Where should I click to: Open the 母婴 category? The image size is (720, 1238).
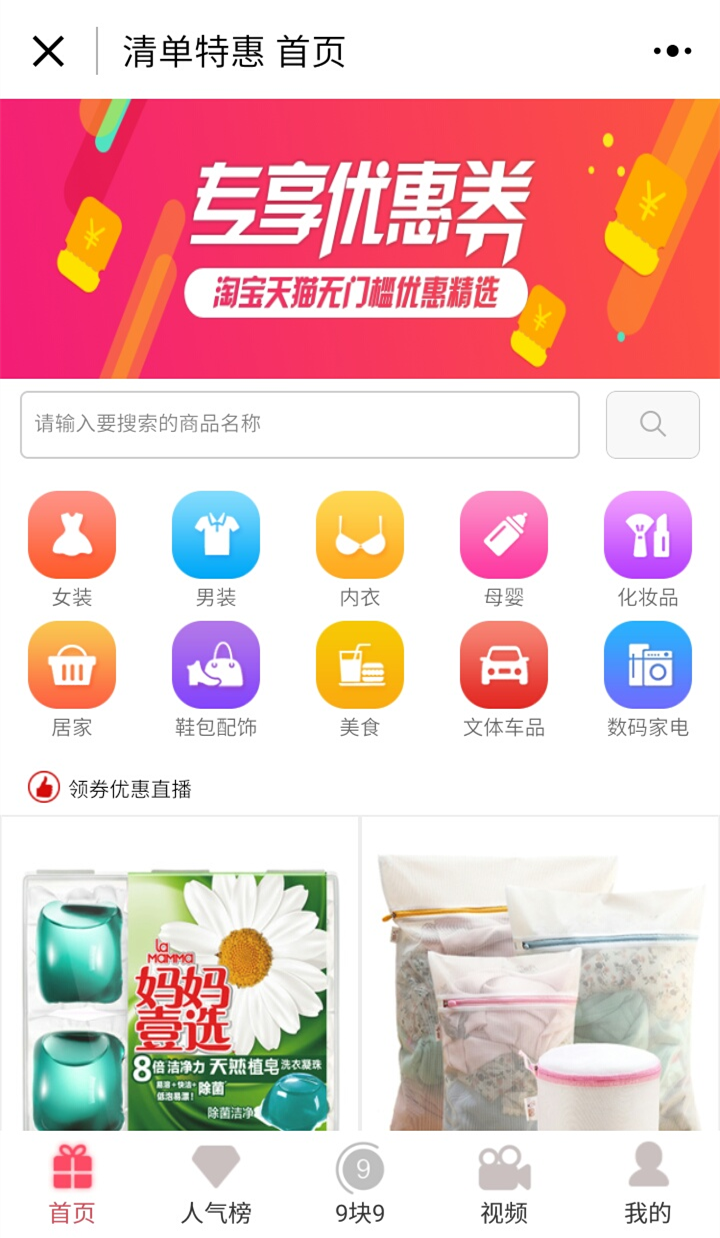tap(504, 548)
